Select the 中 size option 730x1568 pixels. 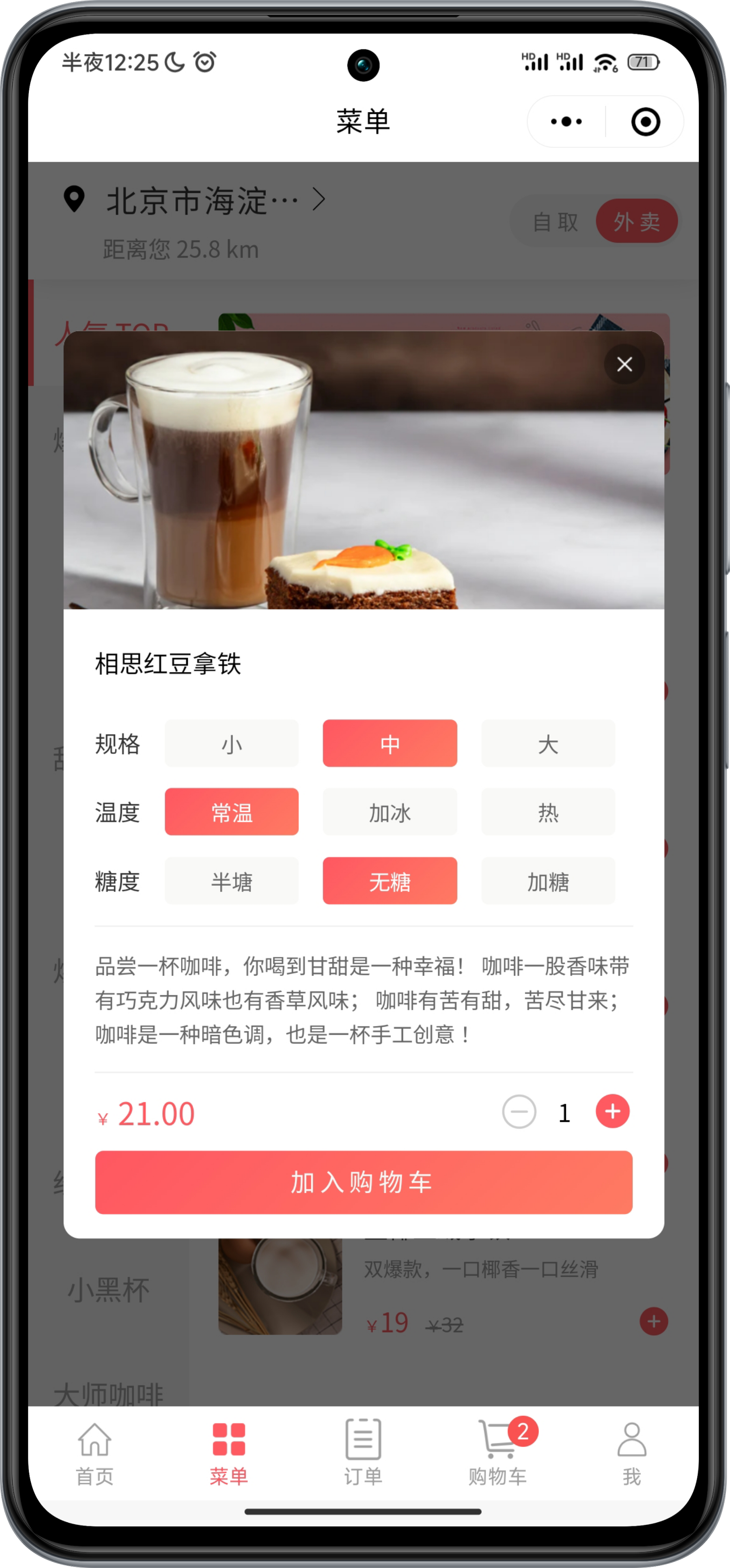pos(390,744)
